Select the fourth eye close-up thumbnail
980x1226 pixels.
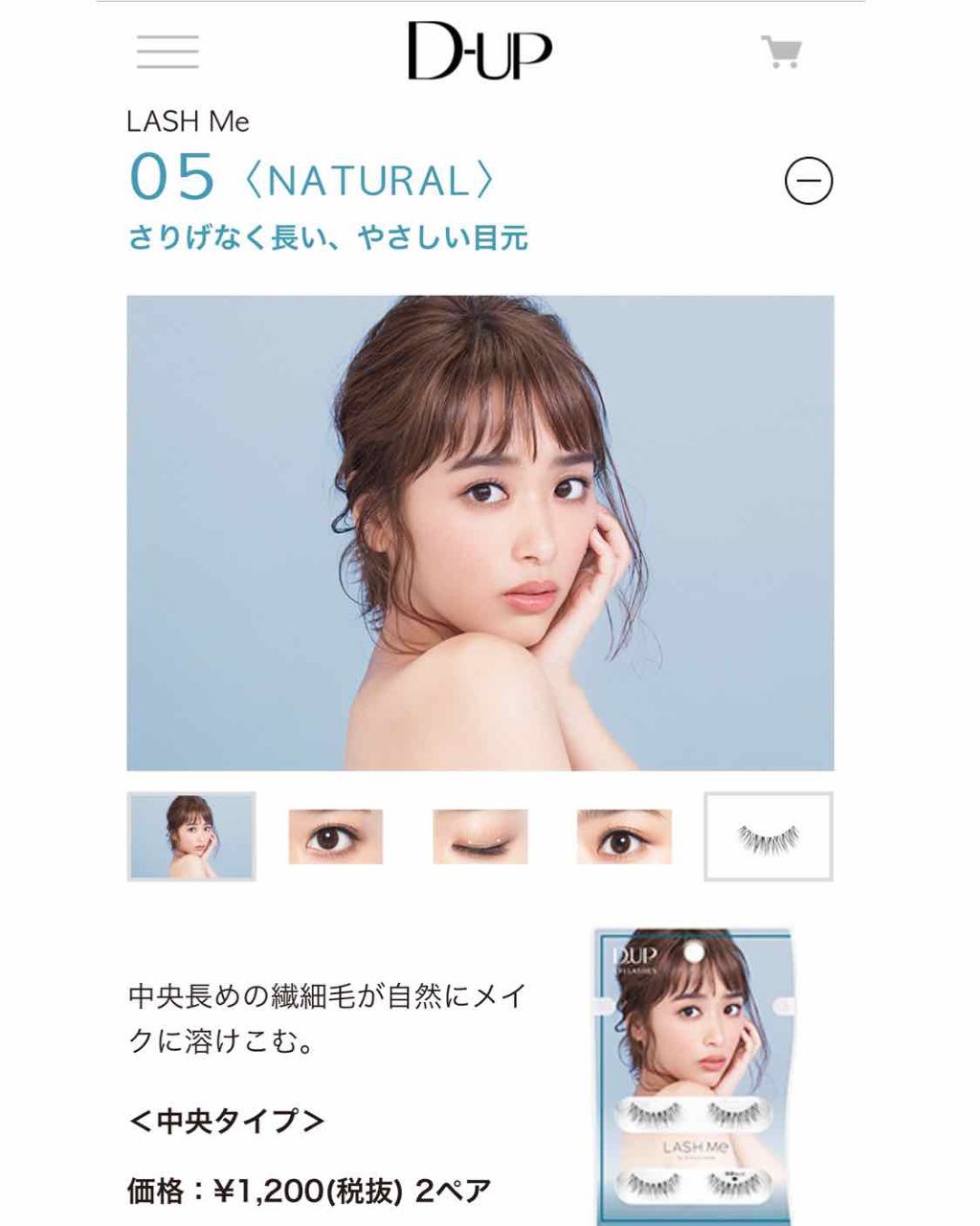624,836
